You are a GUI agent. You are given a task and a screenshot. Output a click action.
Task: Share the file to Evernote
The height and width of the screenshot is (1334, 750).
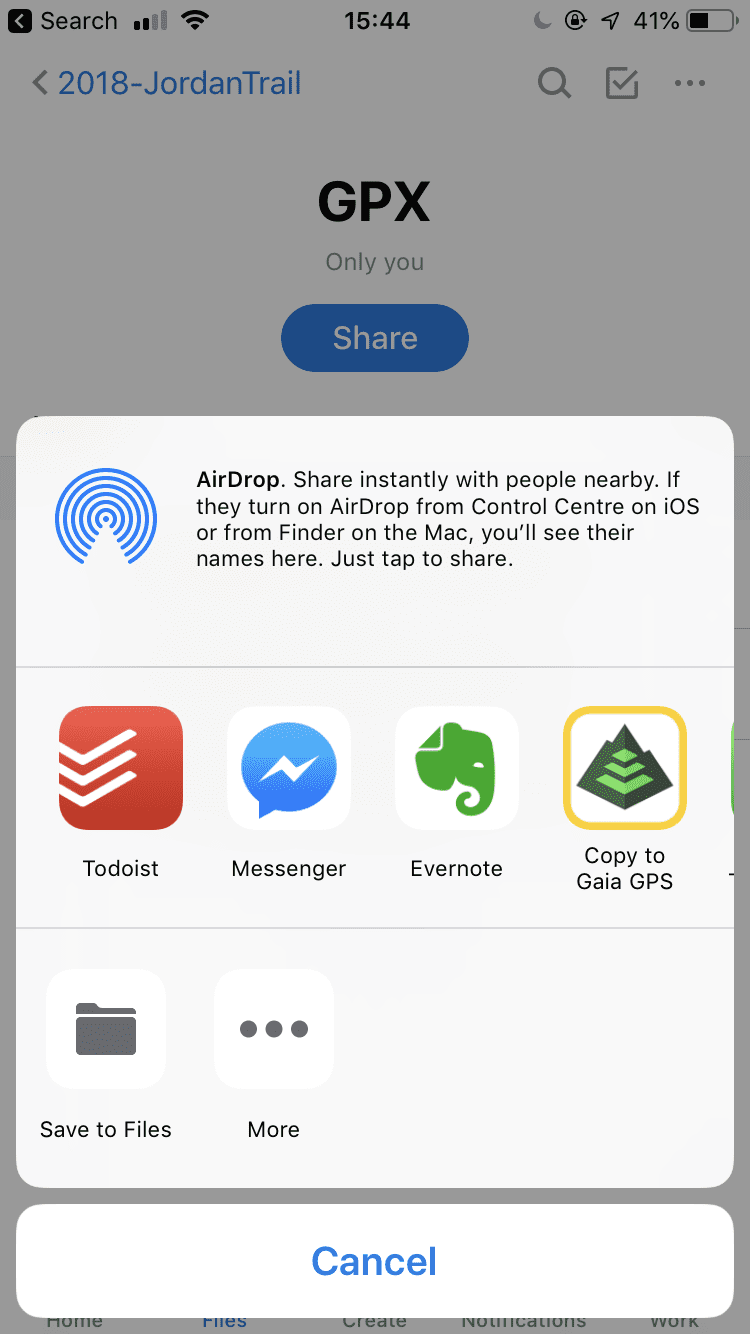457,768
